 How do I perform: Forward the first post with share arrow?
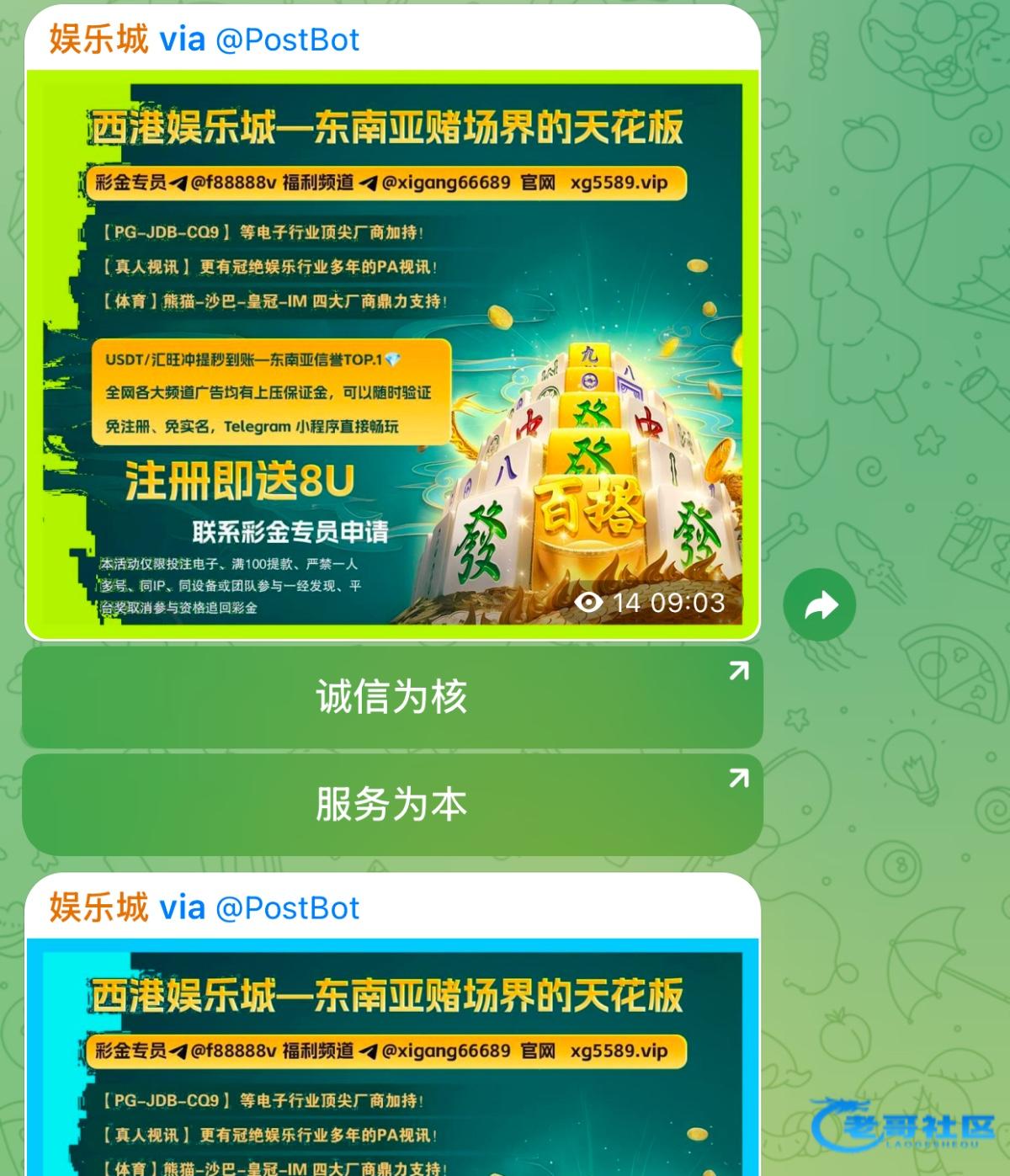click(x=819, y=605)
